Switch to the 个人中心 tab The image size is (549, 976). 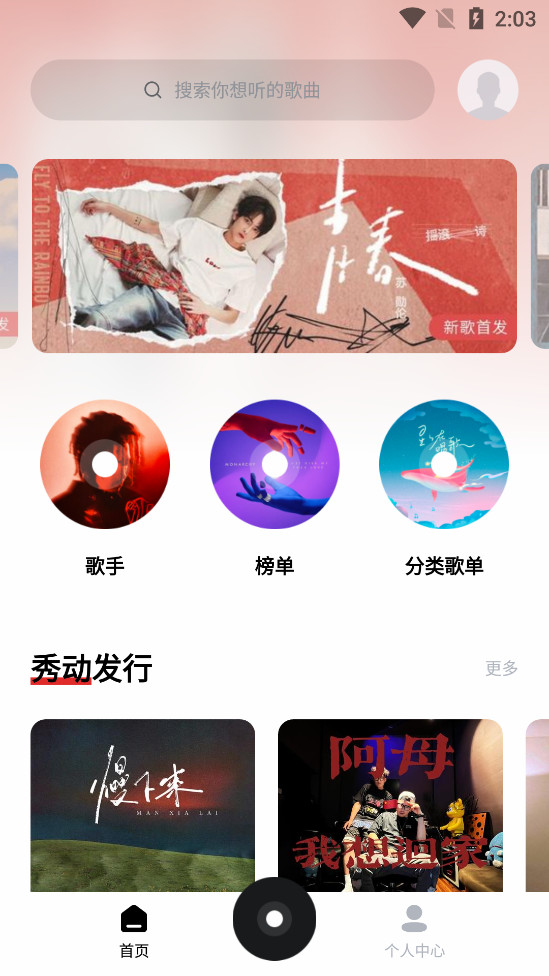coord(415,932)
